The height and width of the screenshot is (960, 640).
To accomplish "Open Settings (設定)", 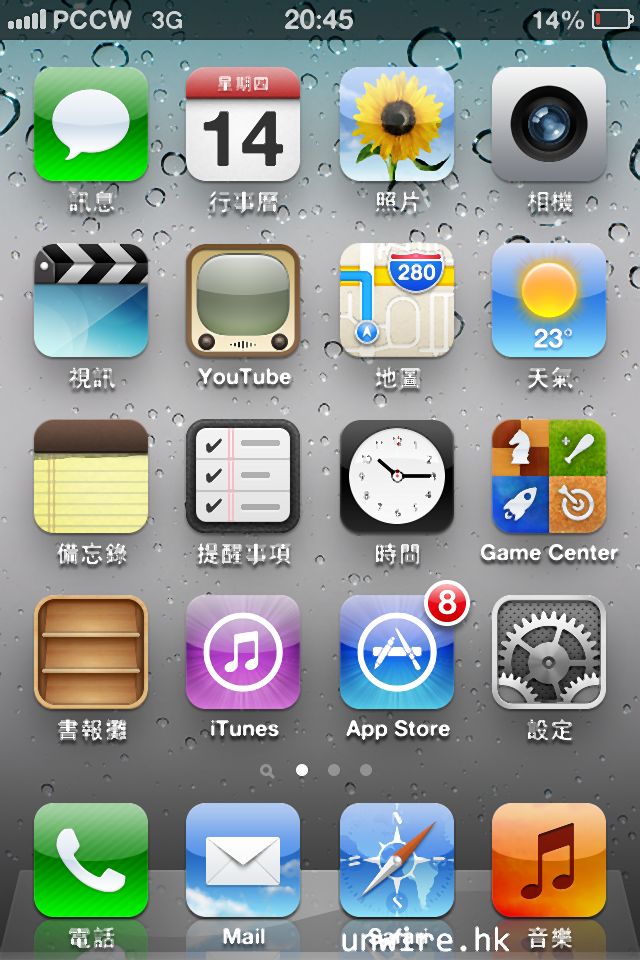I will click(549, 653).
